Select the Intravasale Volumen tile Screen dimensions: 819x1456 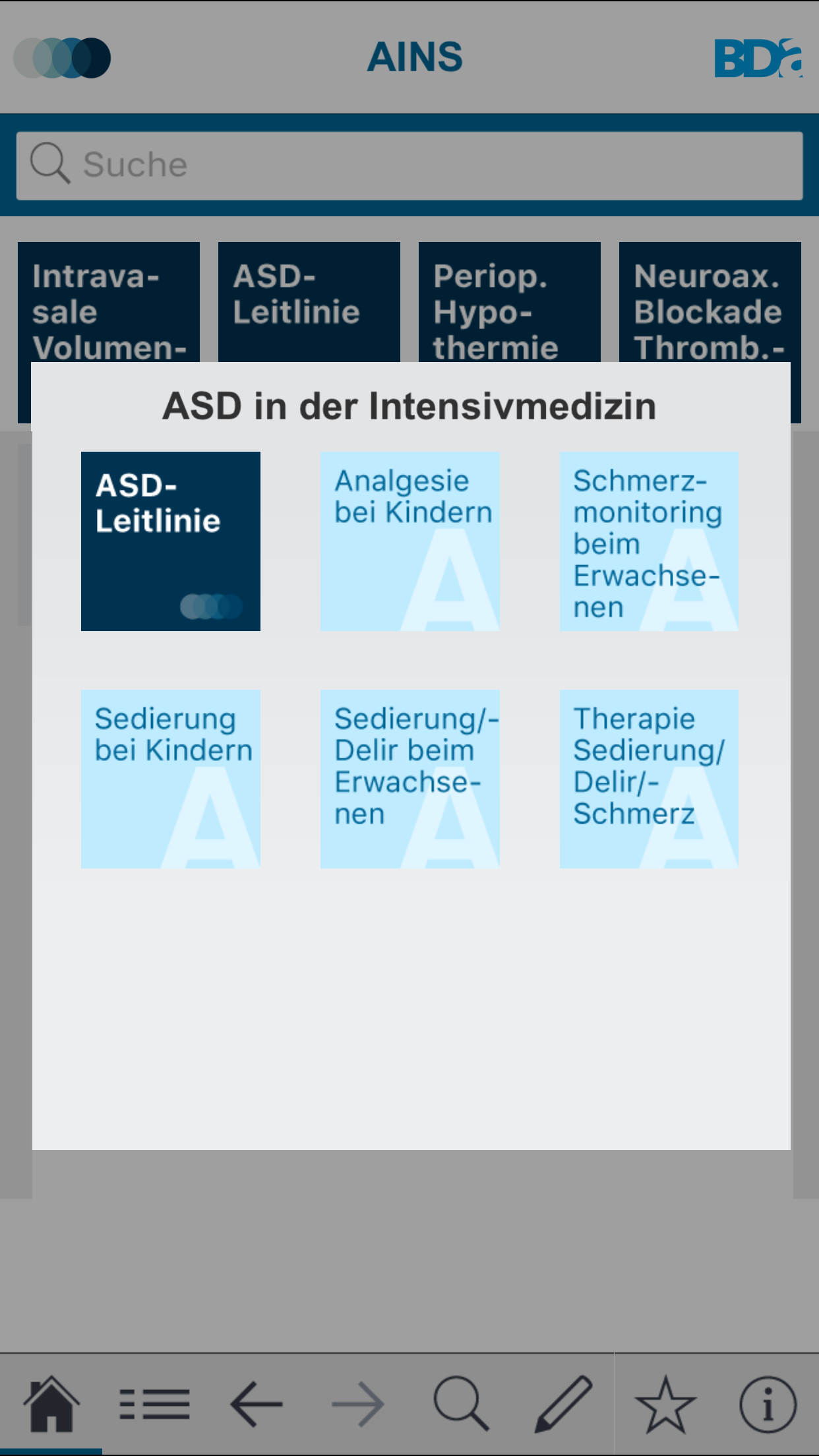[x=109, y=302]
